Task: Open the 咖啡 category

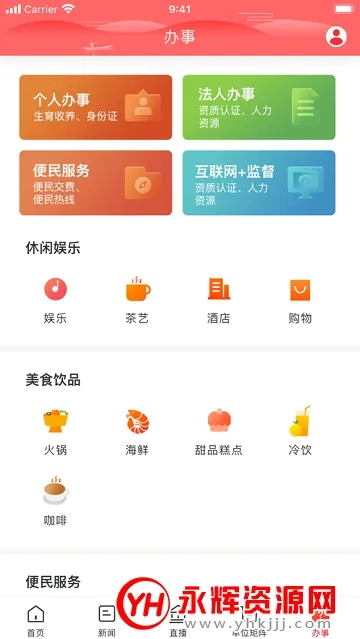Action: click(x=55, y=500)
